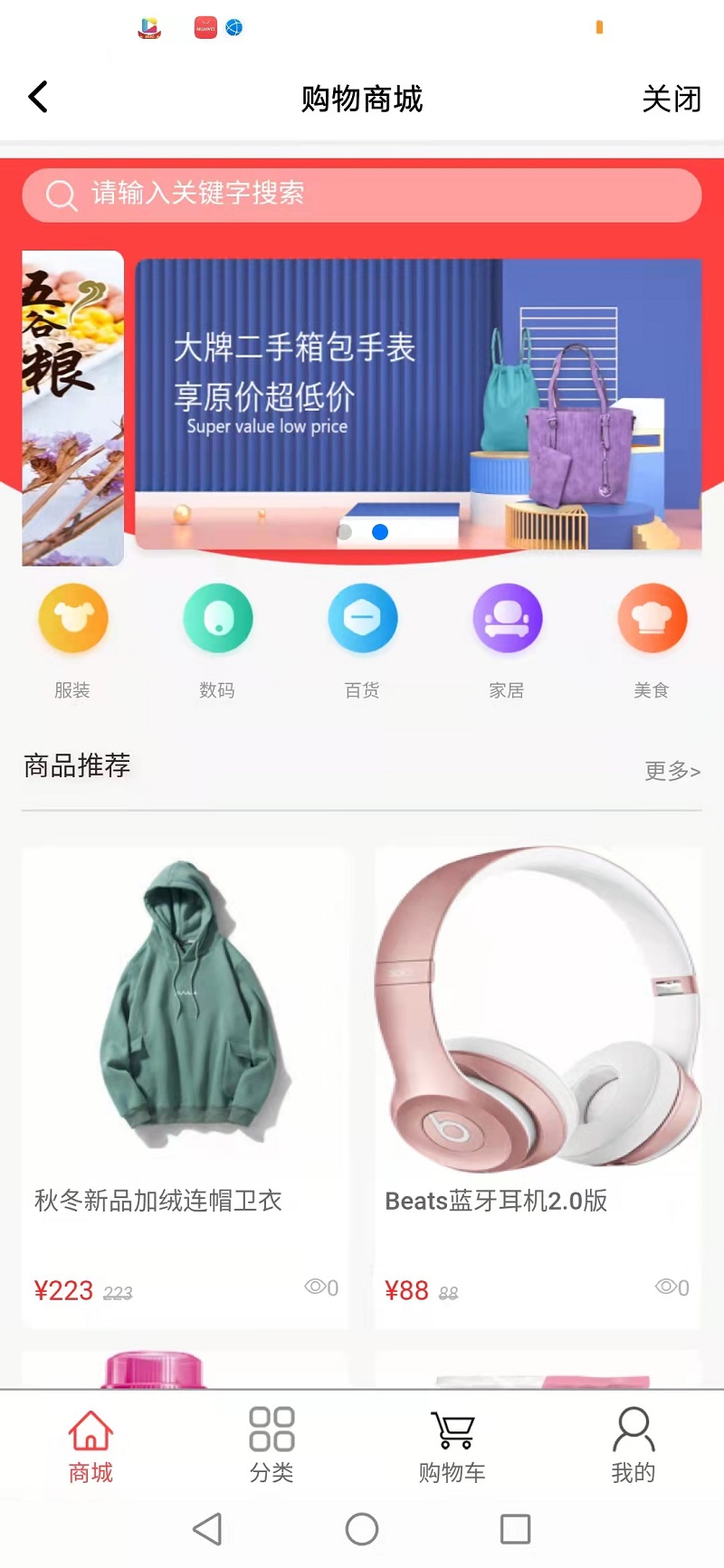Open the 秋冬新品加绒连帽卫衣 product card
The height and width of the screenshot is (1568, 724).
[186, 1086]
